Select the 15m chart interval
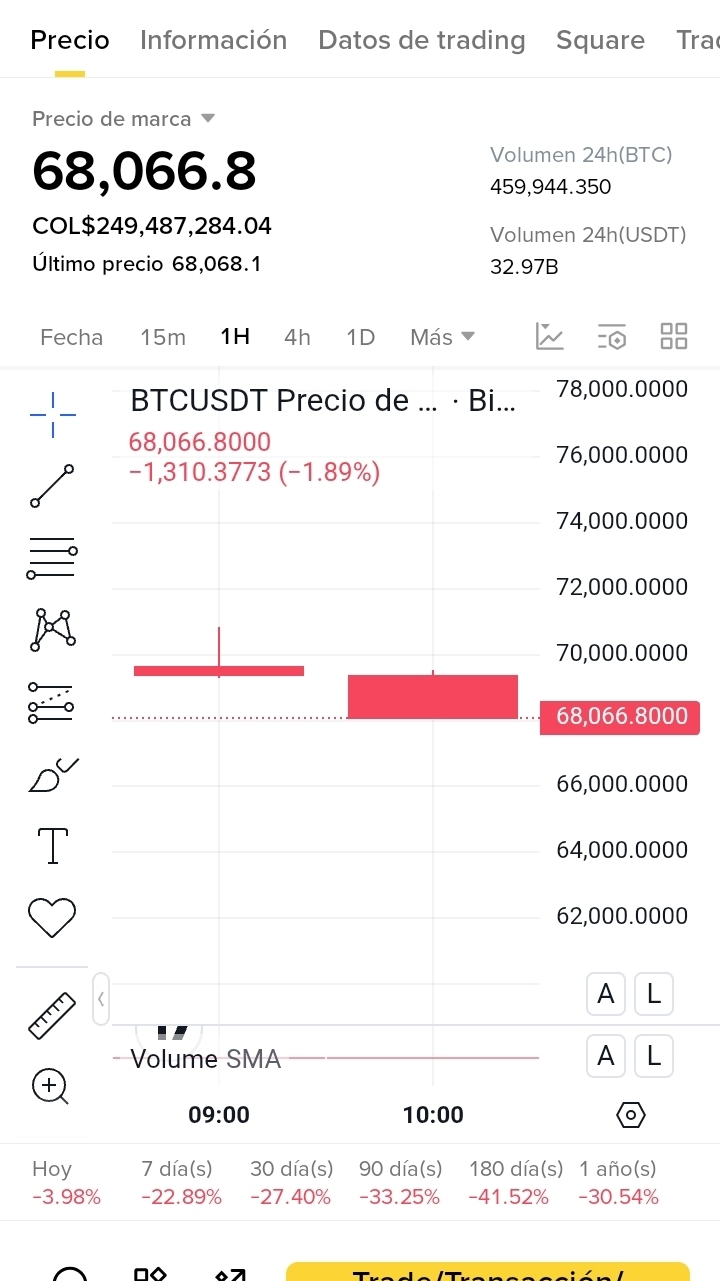 (163, 337)
